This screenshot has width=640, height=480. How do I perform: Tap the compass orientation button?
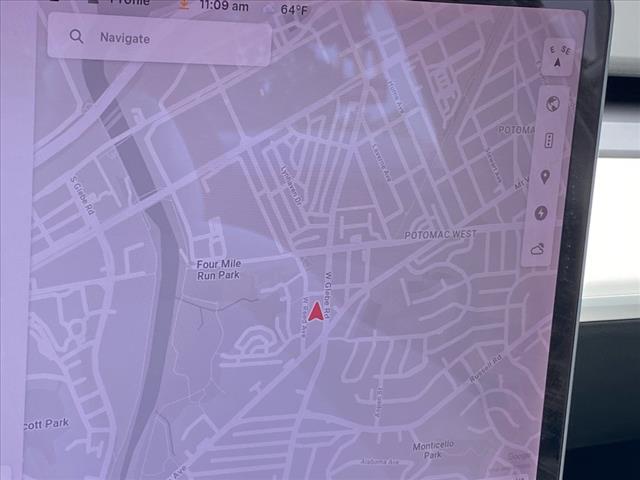point(560,56)
